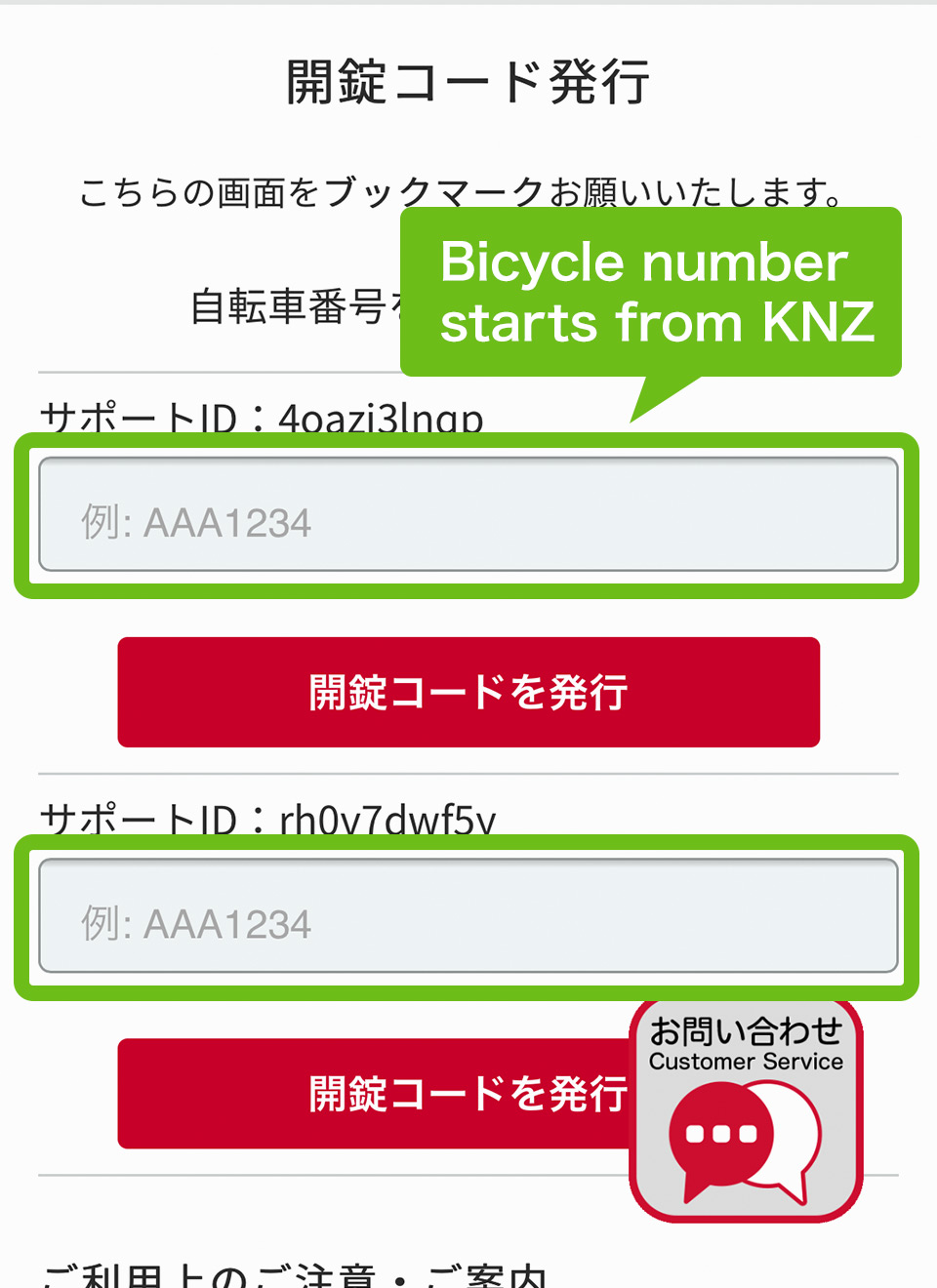Tap the bicycle number field under サポートID 4oazi3lnqp
This screenshot has width=937, height=1288.
(468, 514)
